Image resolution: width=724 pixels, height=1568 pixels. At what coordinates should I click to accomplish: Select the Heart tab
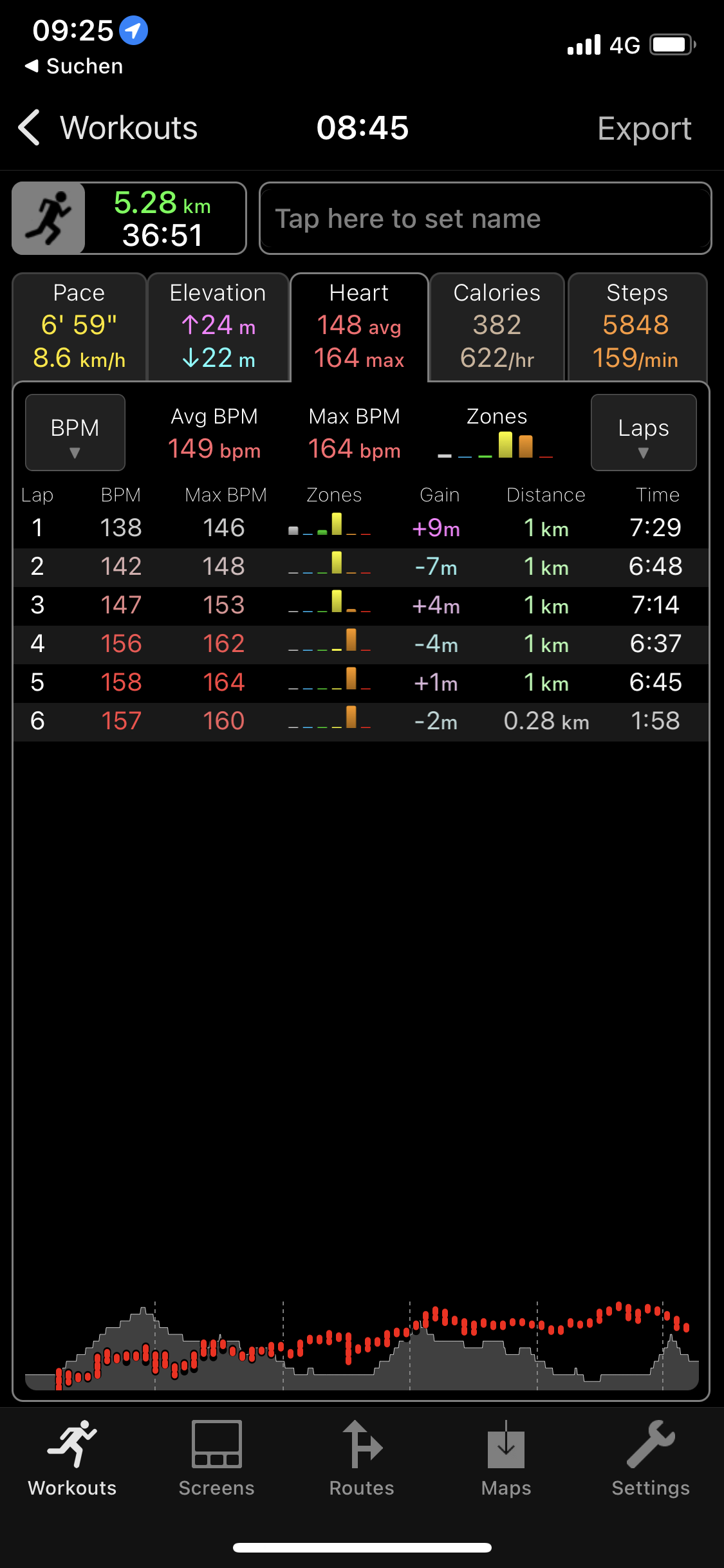359,326
